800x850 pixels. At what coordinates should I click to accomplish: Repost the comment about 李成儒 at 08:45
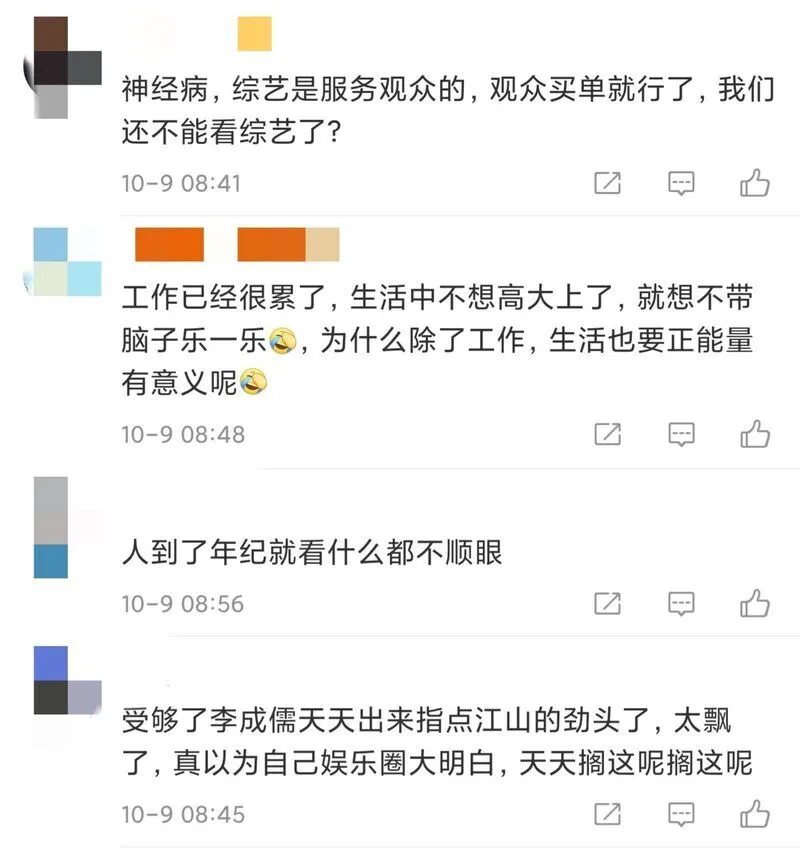607,813
